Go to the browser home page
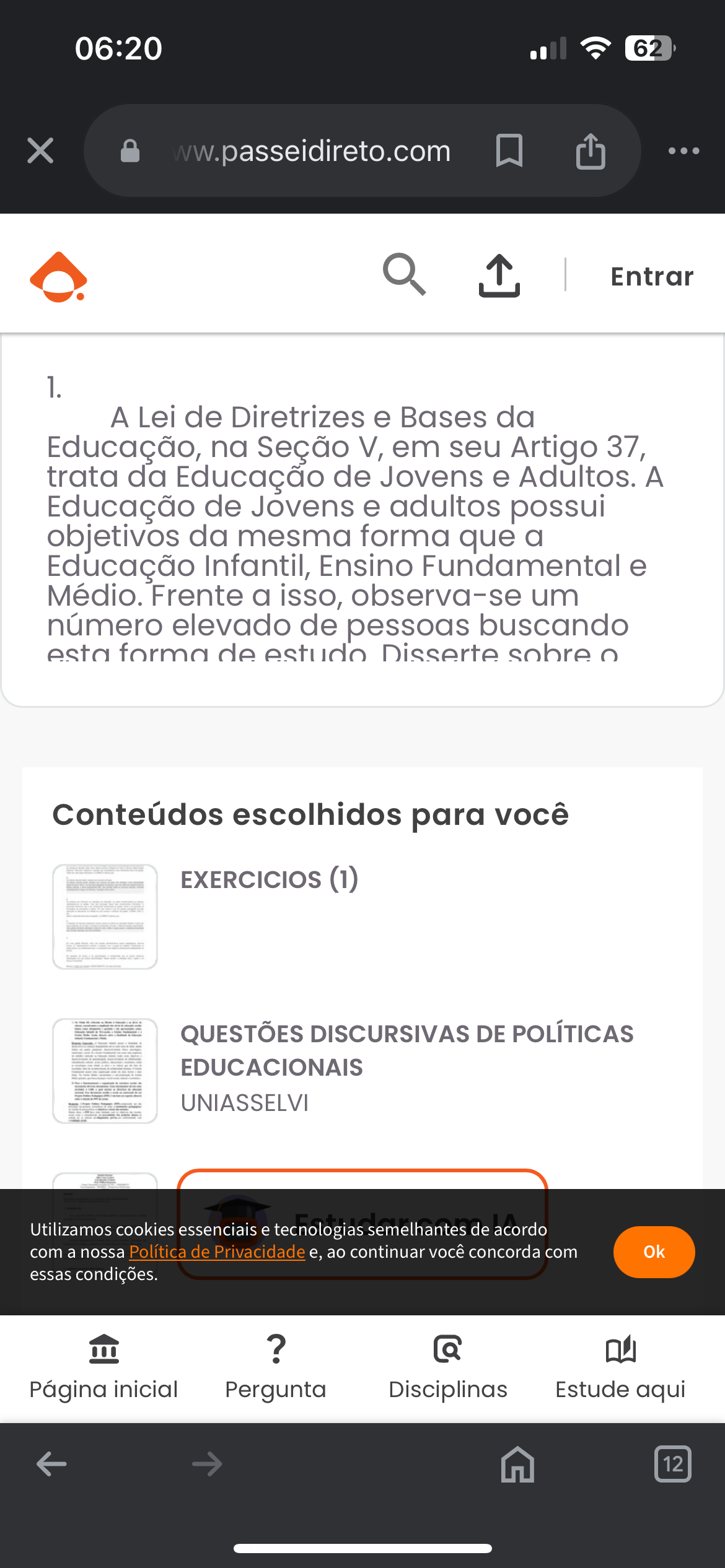Image resolution: width=725 pixels, height=1568 pixels. (517, 1464)
